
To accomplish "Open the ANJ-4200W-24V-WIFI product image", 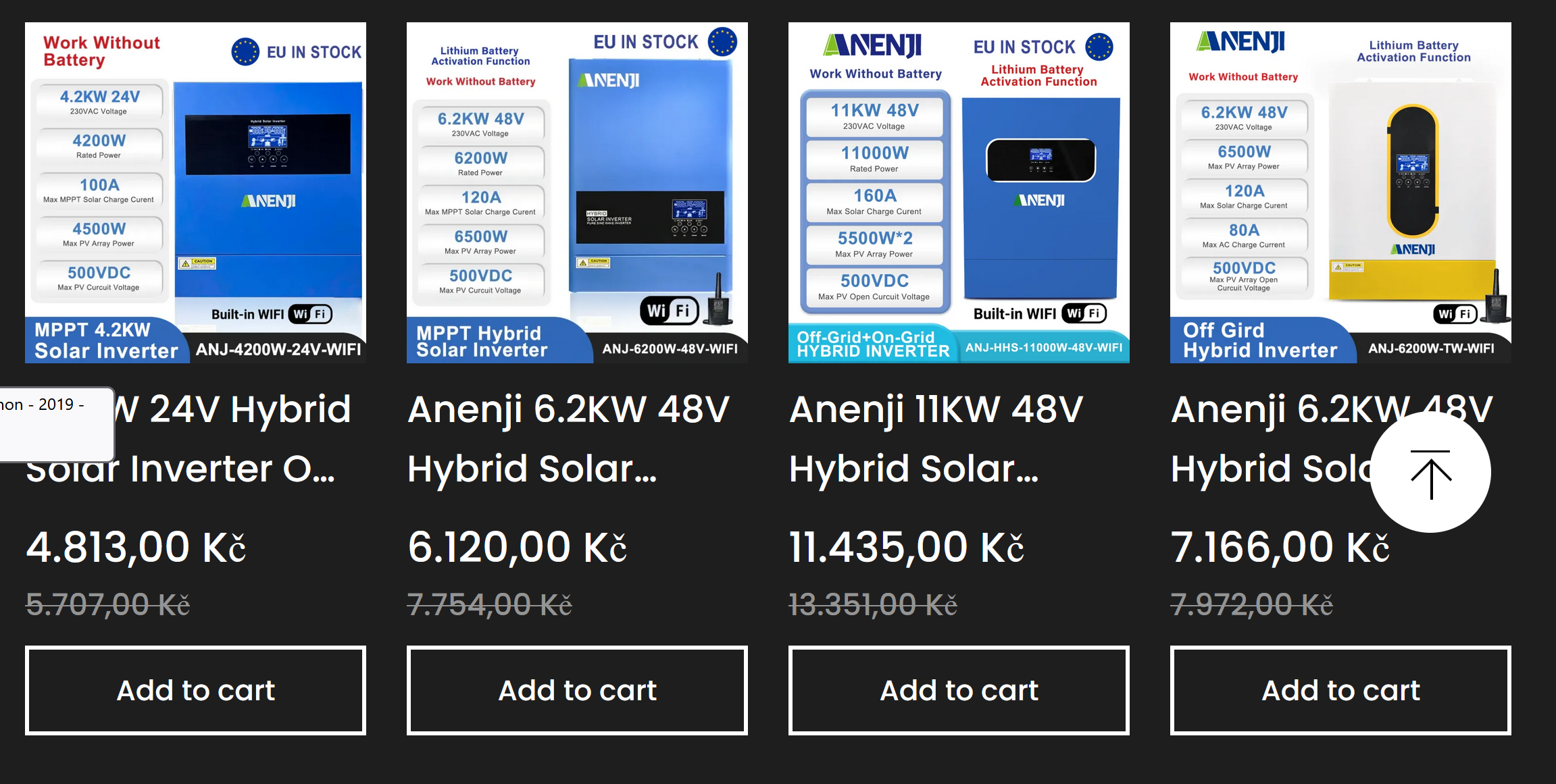I will pyautogui.click(x=195, y=192).
